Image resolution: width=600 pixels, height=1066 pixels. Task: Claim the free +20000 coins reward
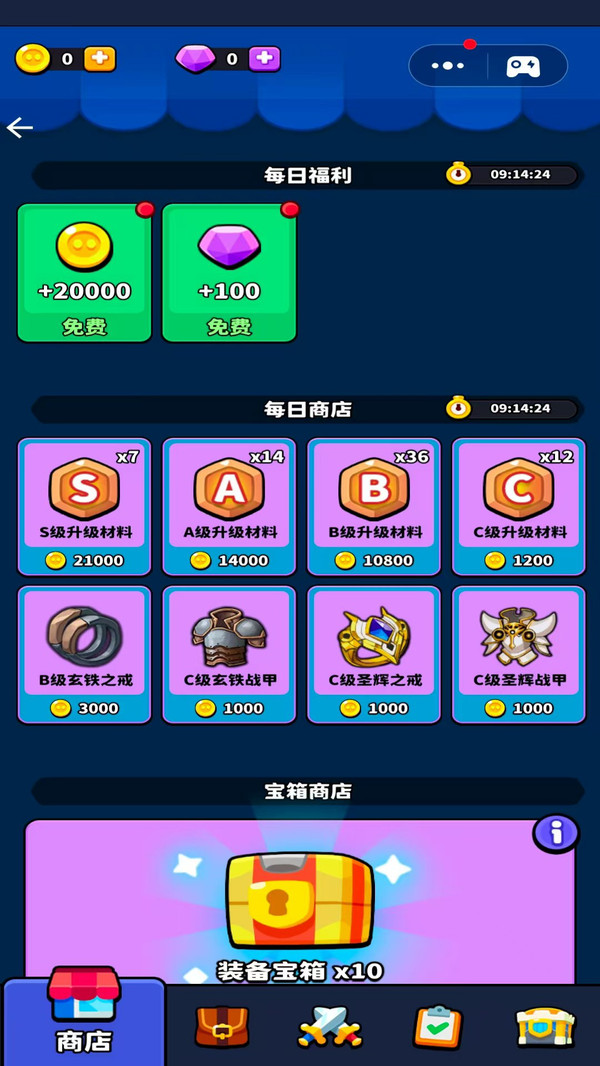pos(84,273)
